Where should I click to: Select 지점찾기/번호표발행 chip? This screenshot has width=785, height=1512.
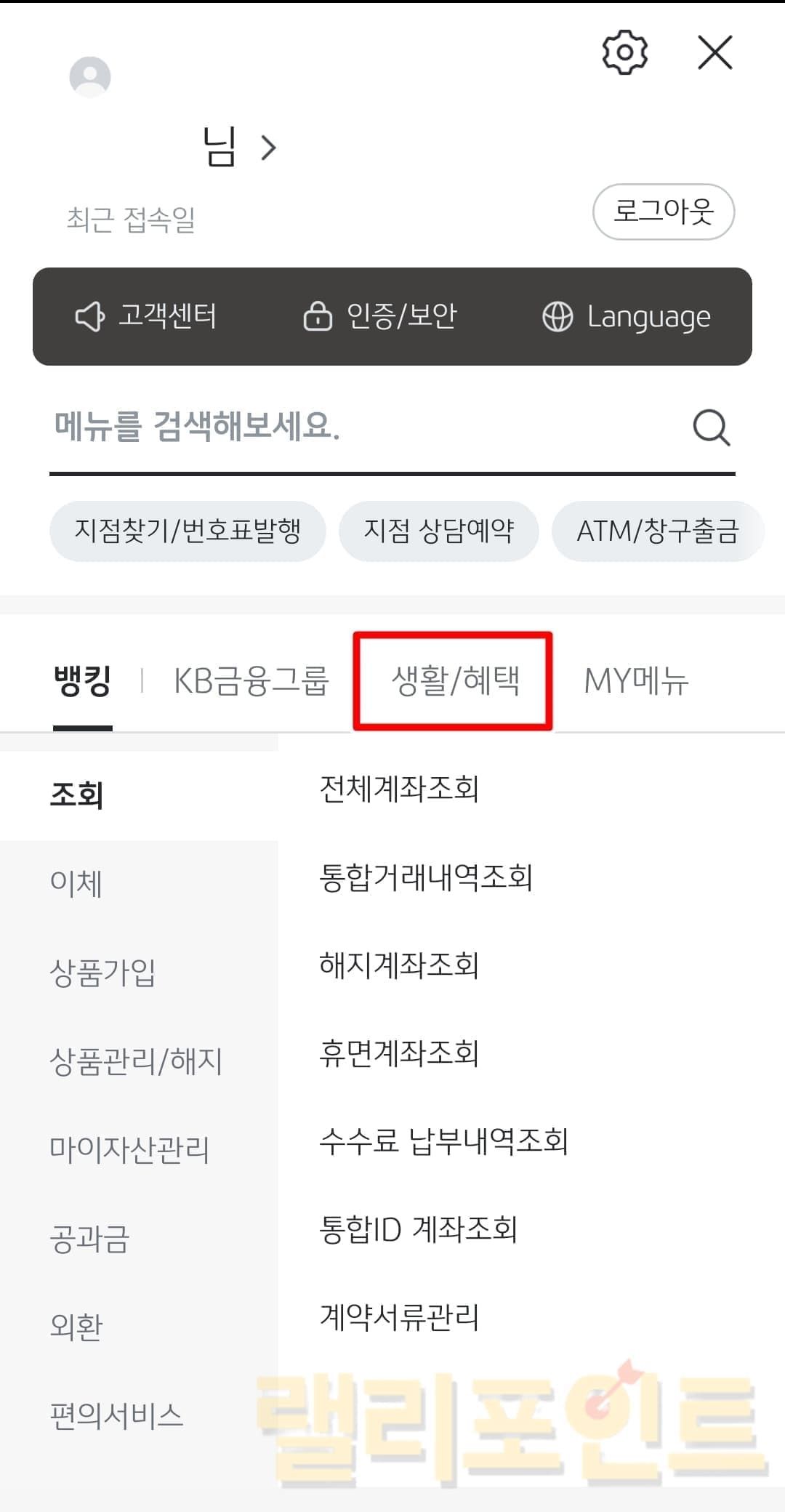(x=188, y=531)
